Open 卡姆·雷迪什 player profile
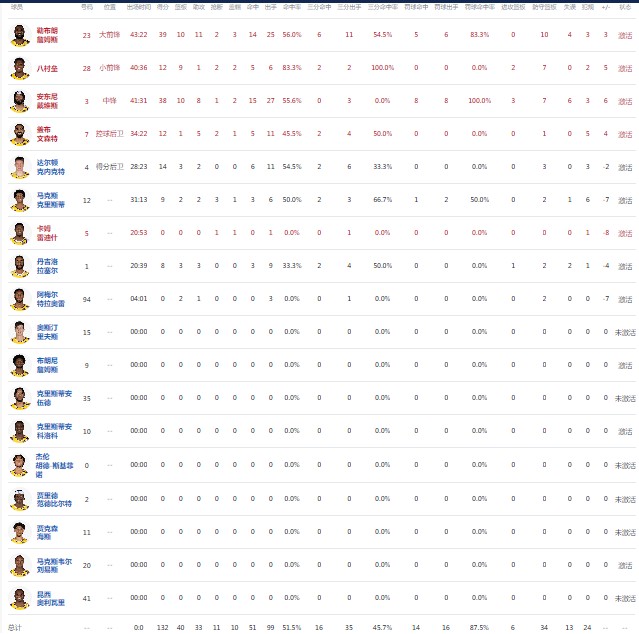The height and width of the screenshot is (634, 639). click(x=47, y=233)
